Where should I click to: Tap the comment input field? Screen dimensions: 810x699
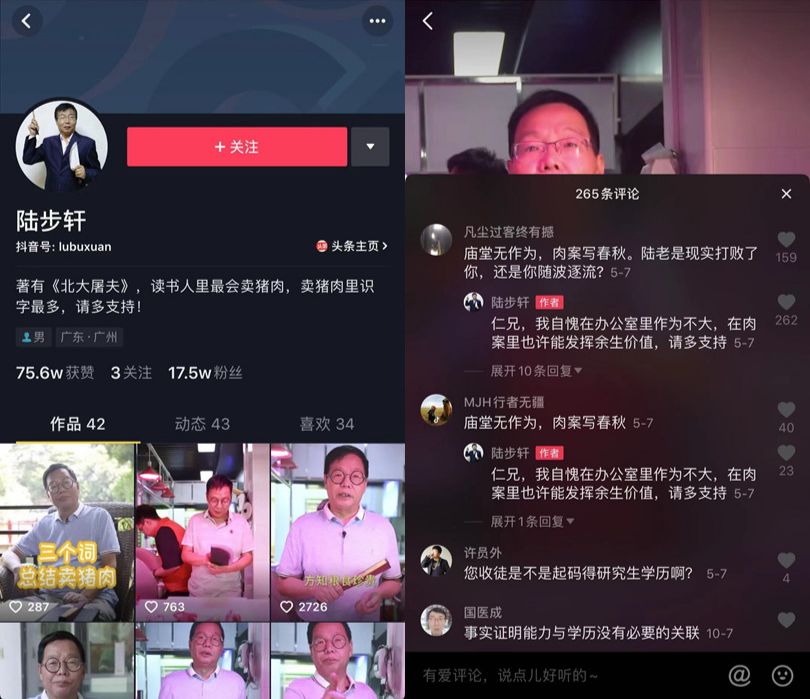560,676
